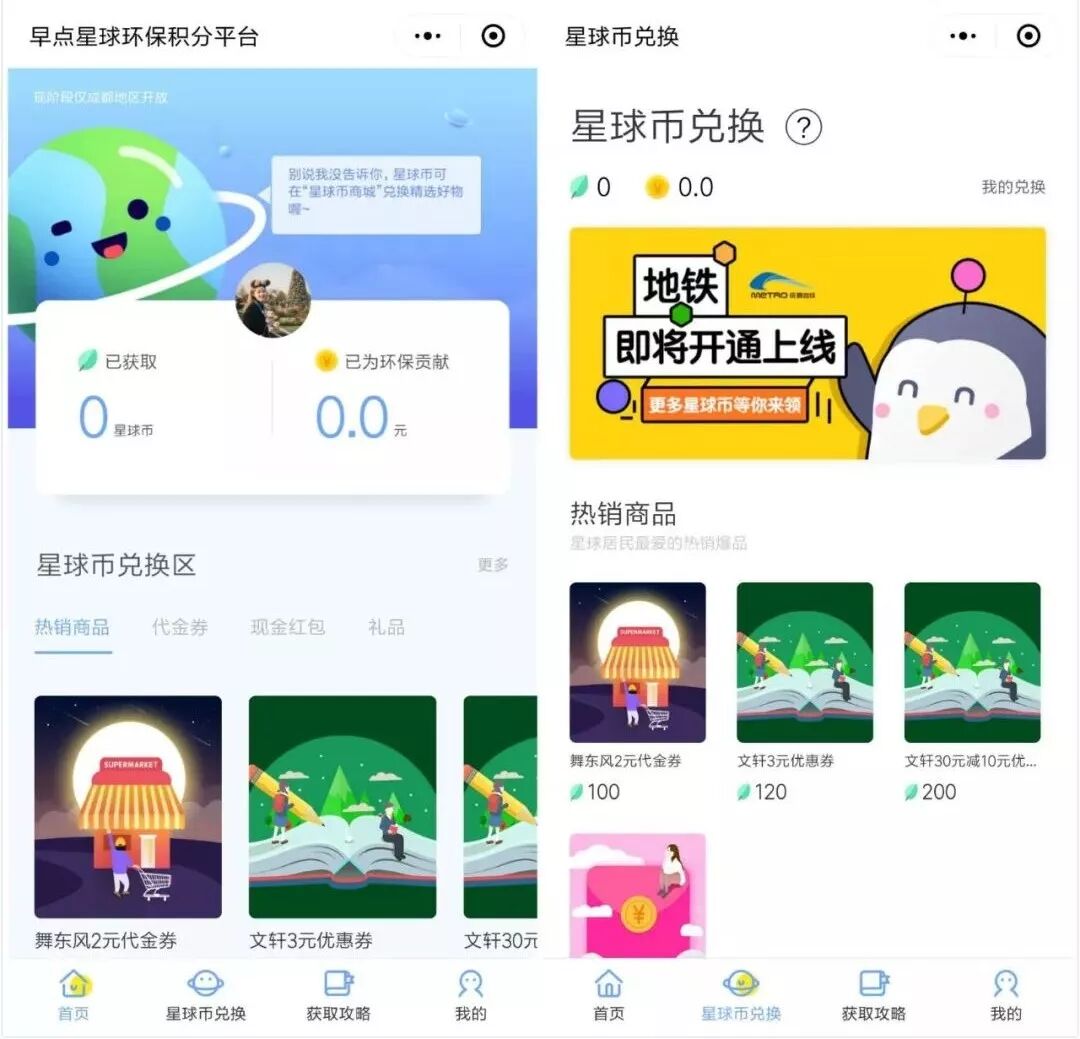
Task: Open the 礼品 tab
Action: pos(386,628)
